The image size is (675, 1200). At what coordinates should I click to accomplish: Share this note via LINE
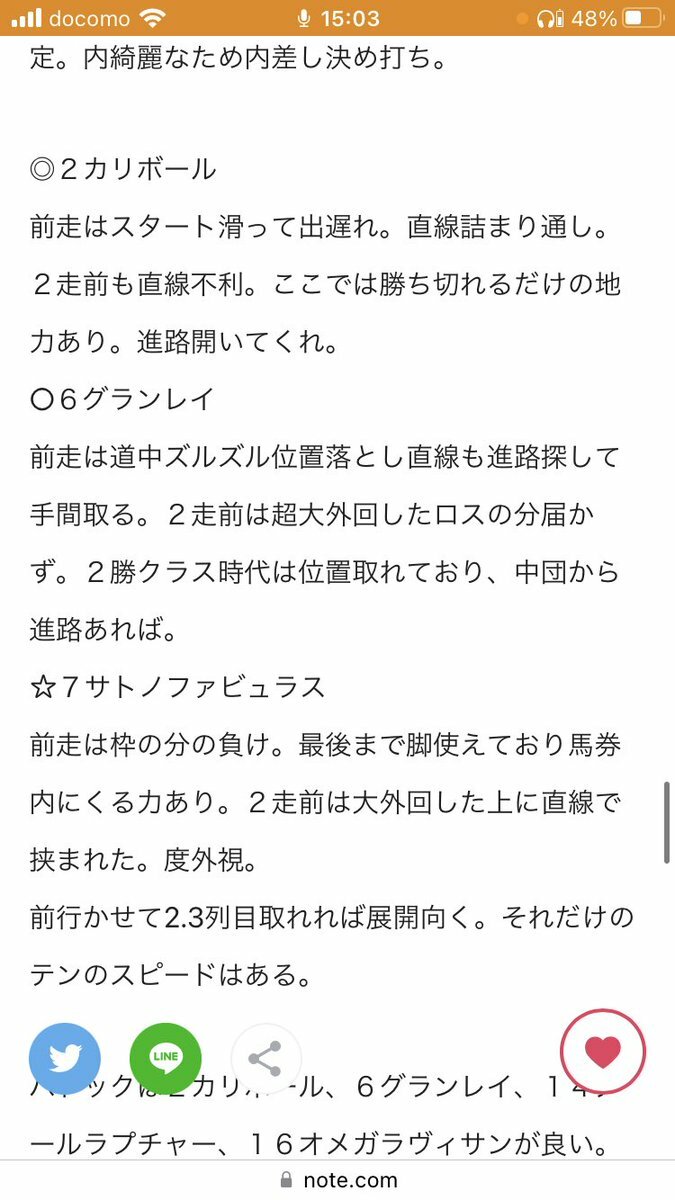[165, 1059]
